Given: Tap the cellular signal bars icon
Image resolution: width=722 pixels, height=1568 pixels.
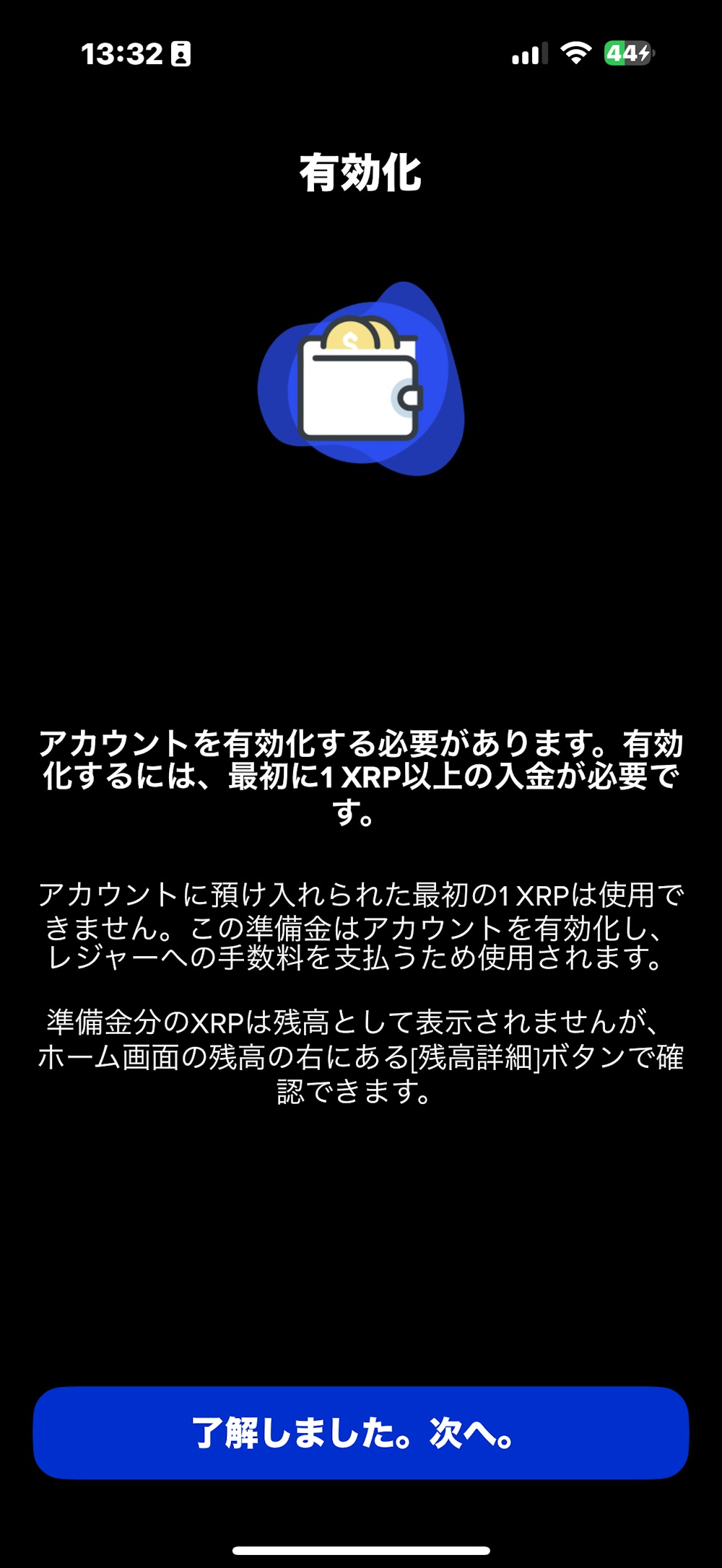Looking at the screenshot, I should 529,53.
